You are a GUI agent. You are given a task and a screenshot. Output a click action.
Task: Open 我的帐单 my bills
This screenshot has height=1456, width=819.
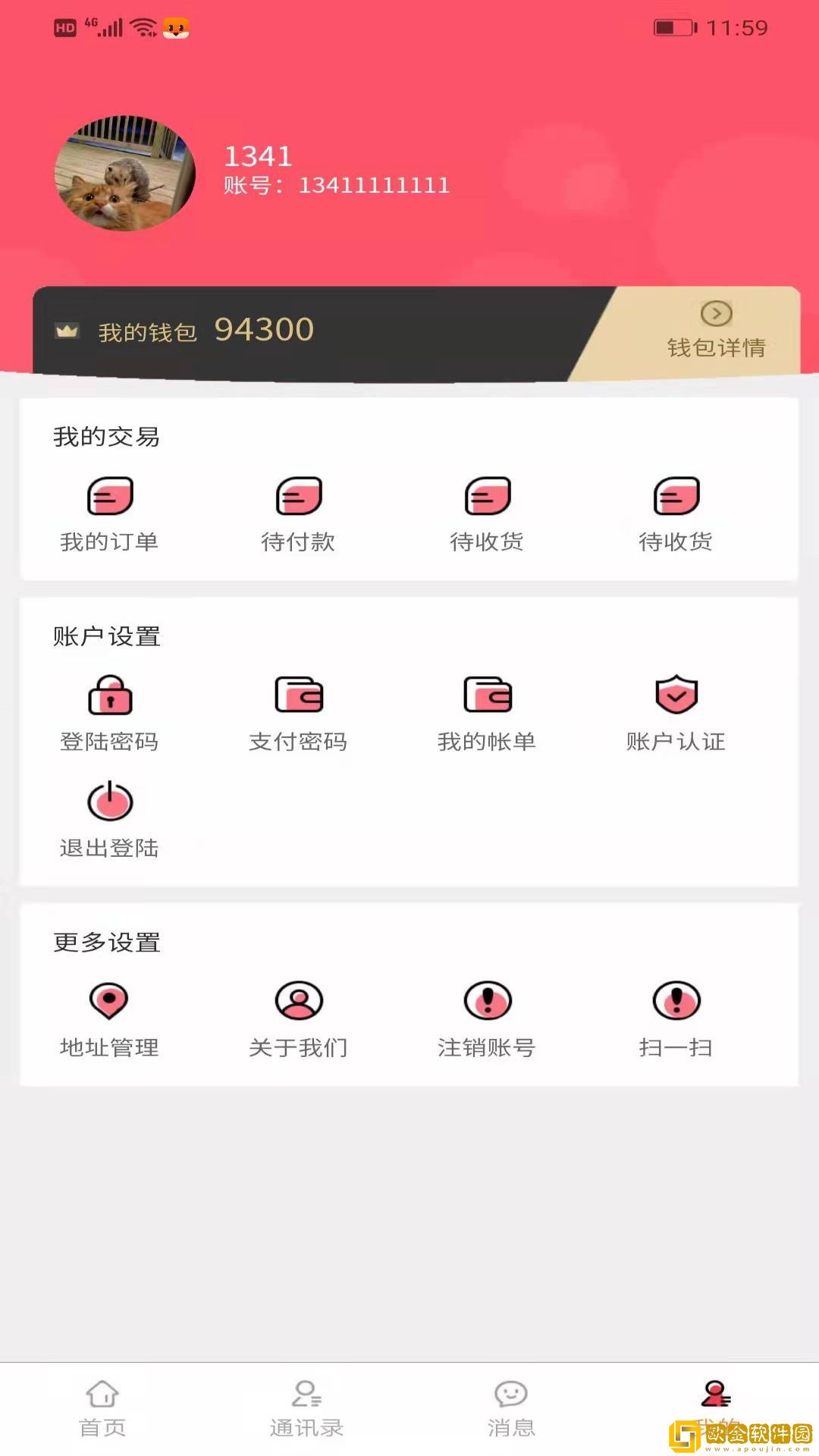click(487, 714)
